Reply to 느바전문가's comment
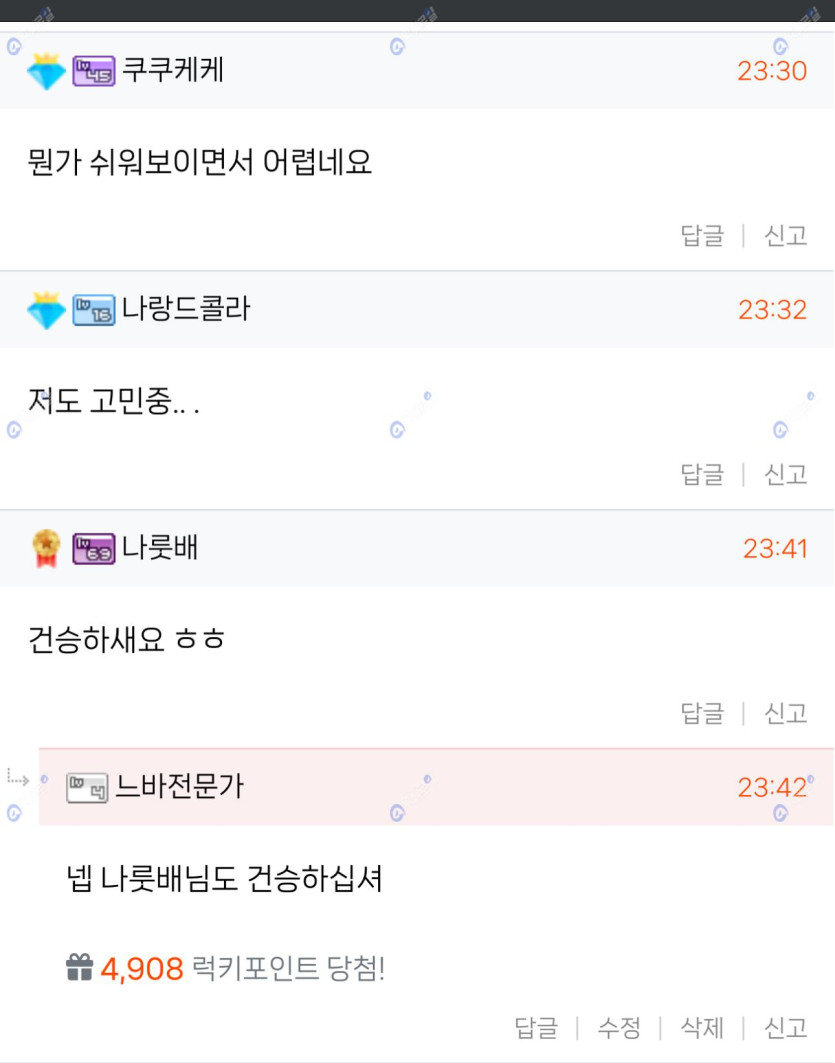The height and width of the screenshot is (1063, 835). 536,1027
